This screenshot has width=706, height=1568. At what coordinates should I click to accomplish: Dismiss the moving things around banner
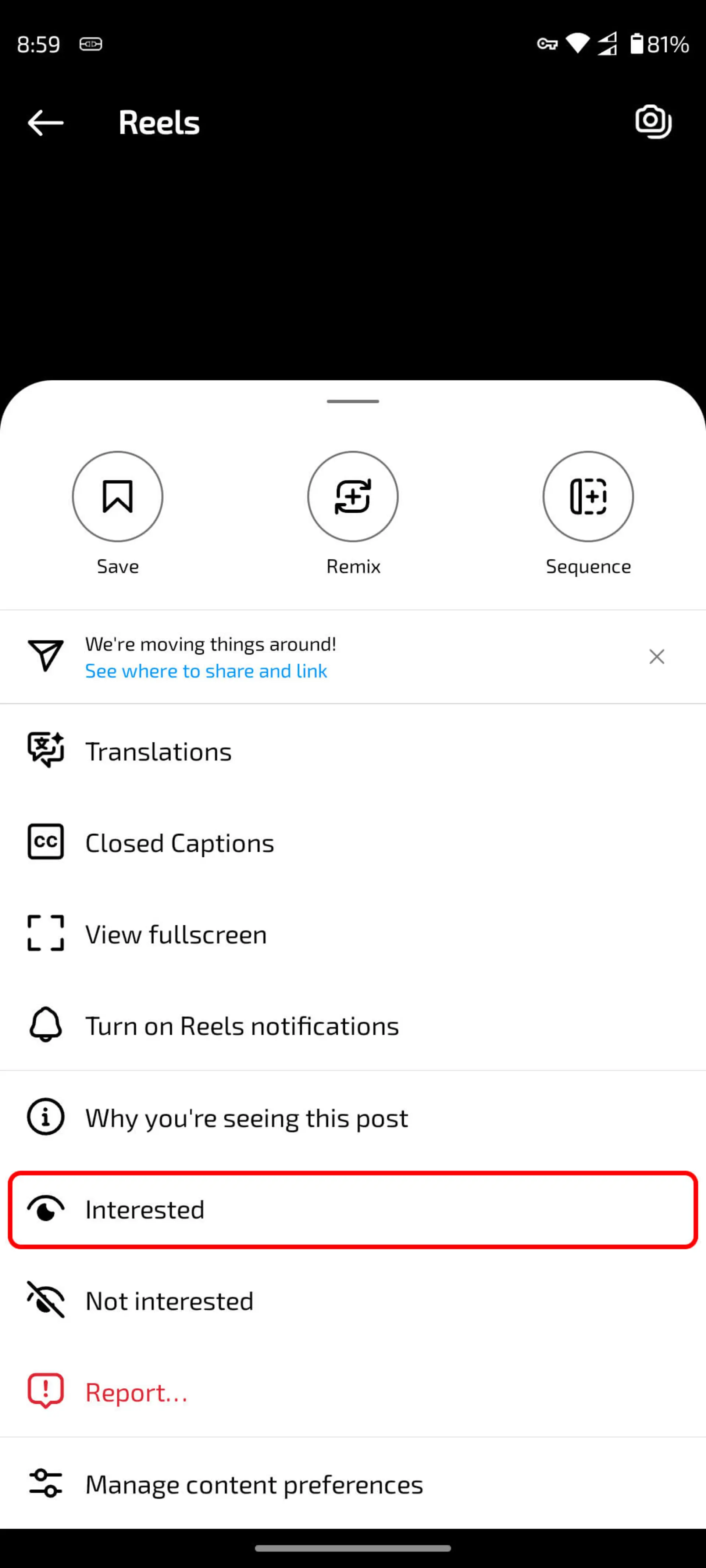657,657
